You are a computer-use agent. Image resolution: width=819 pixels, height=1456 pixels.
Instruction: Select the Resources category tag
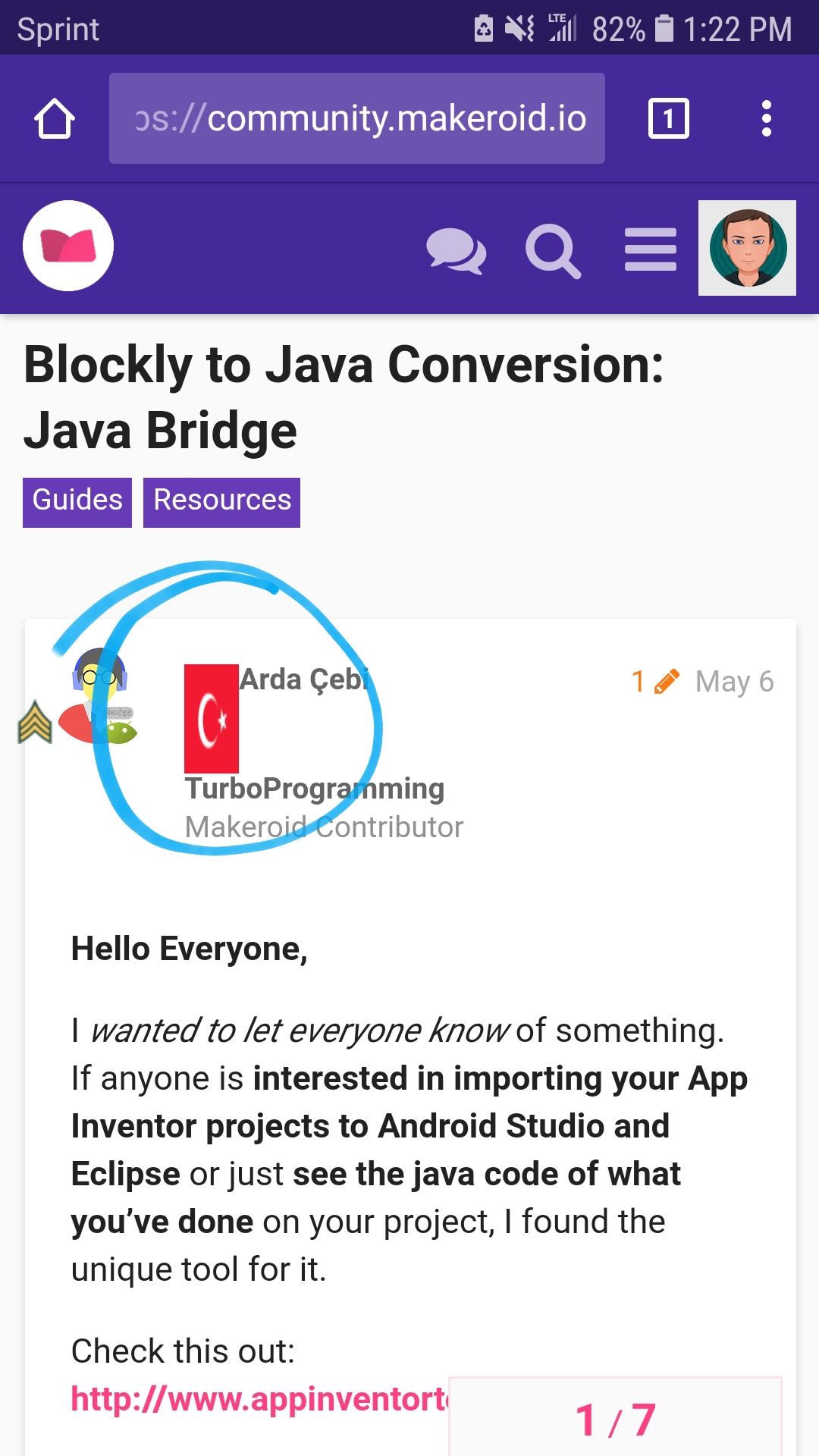(x=221, y=501)
